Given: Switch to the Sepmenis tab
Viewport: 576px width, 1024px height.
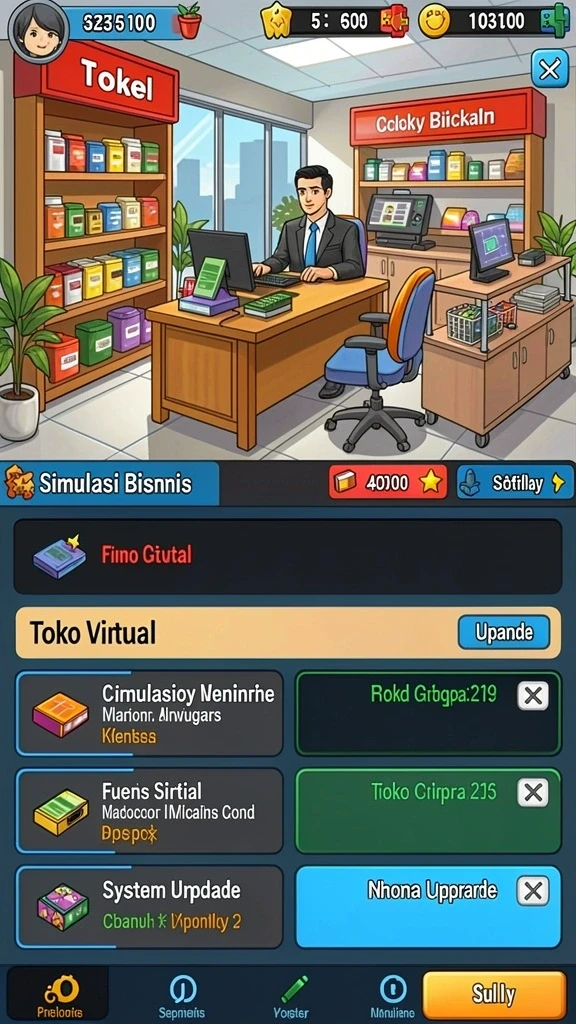Looking at the screenshot, I should point(182,997).
